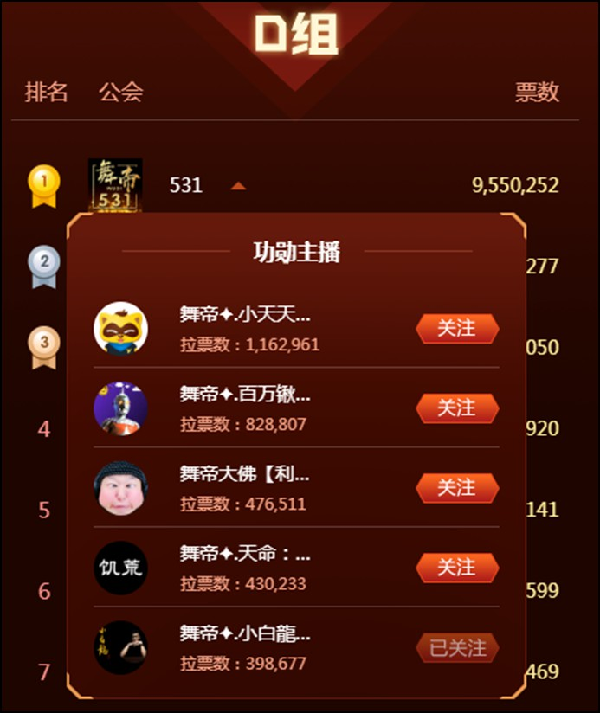Open 舞帝✦.天命 streamer avatar

[x=121, y=568]
